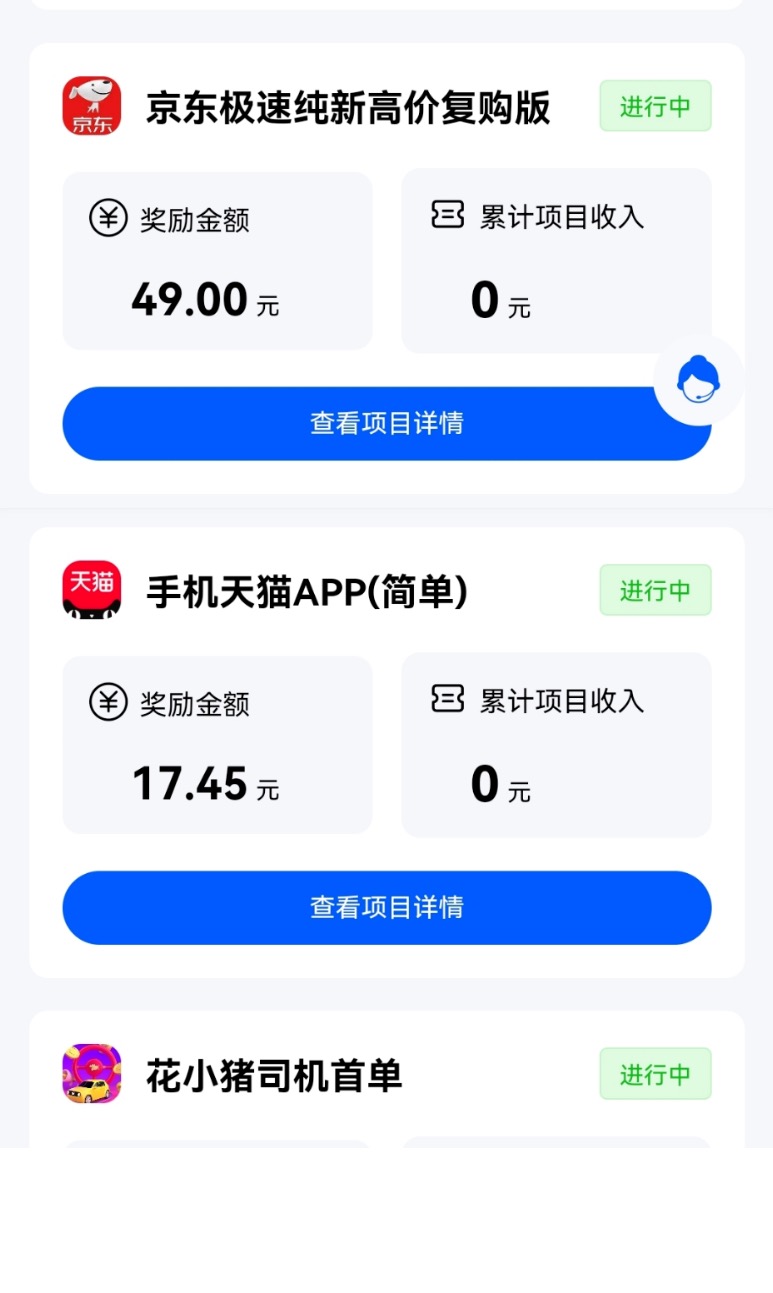Tap the 进行中 badge on the 京东 card
The image size is (773, 1293).
pos(655,106)
